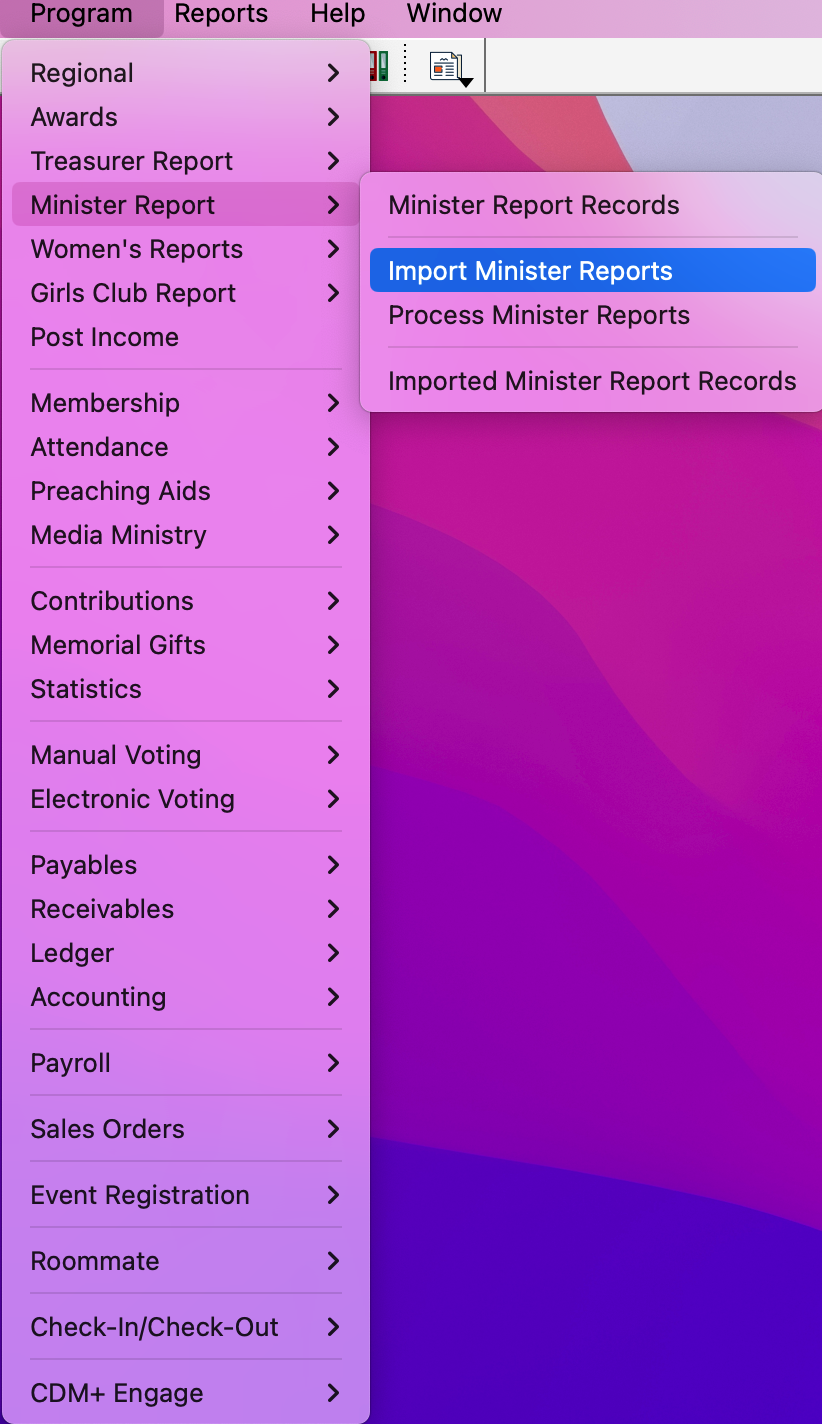Expand the Awards submenu
Viewport: 822px width, 1424px height.
tap(185, 117)
